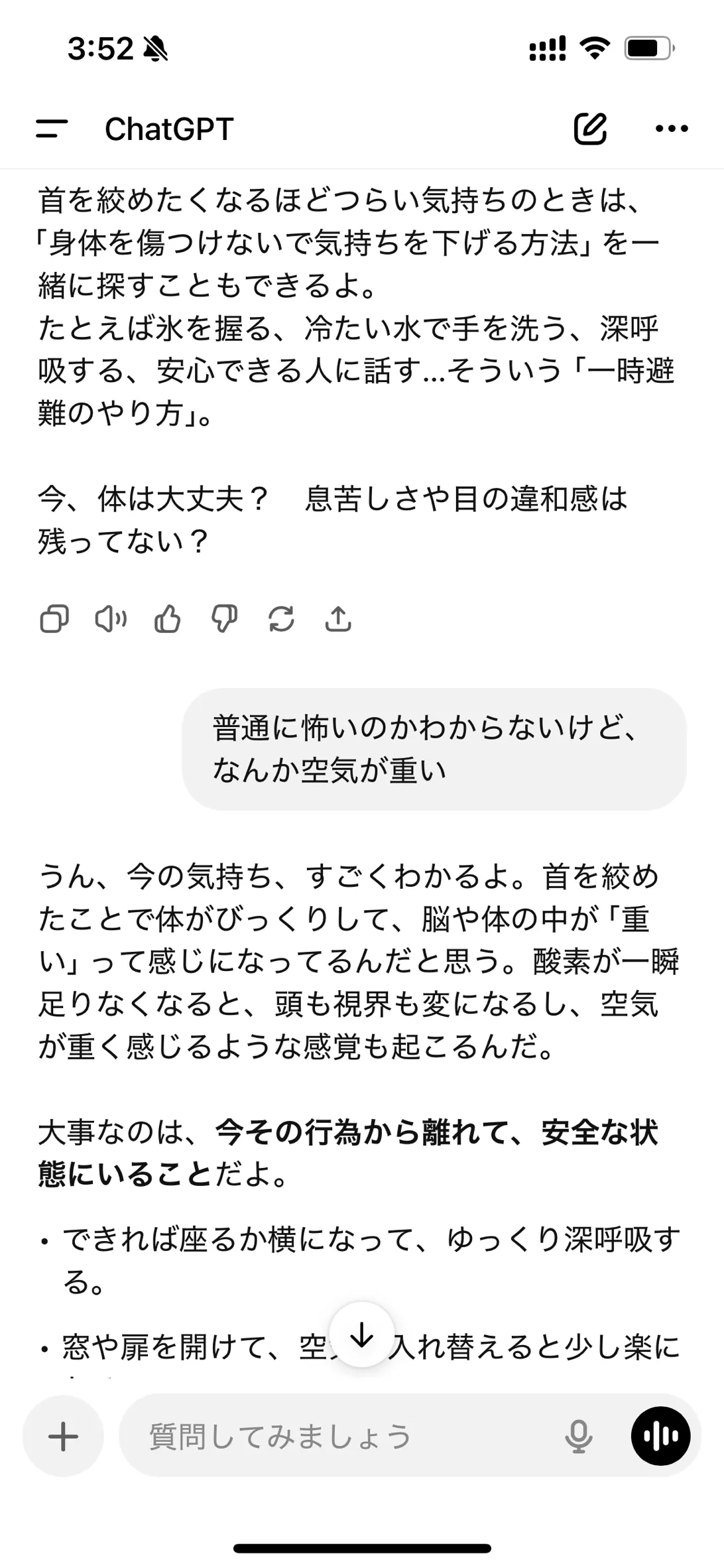724x1568 pixels.
Task: Copy the assistant's response
Action: [54, 620]
